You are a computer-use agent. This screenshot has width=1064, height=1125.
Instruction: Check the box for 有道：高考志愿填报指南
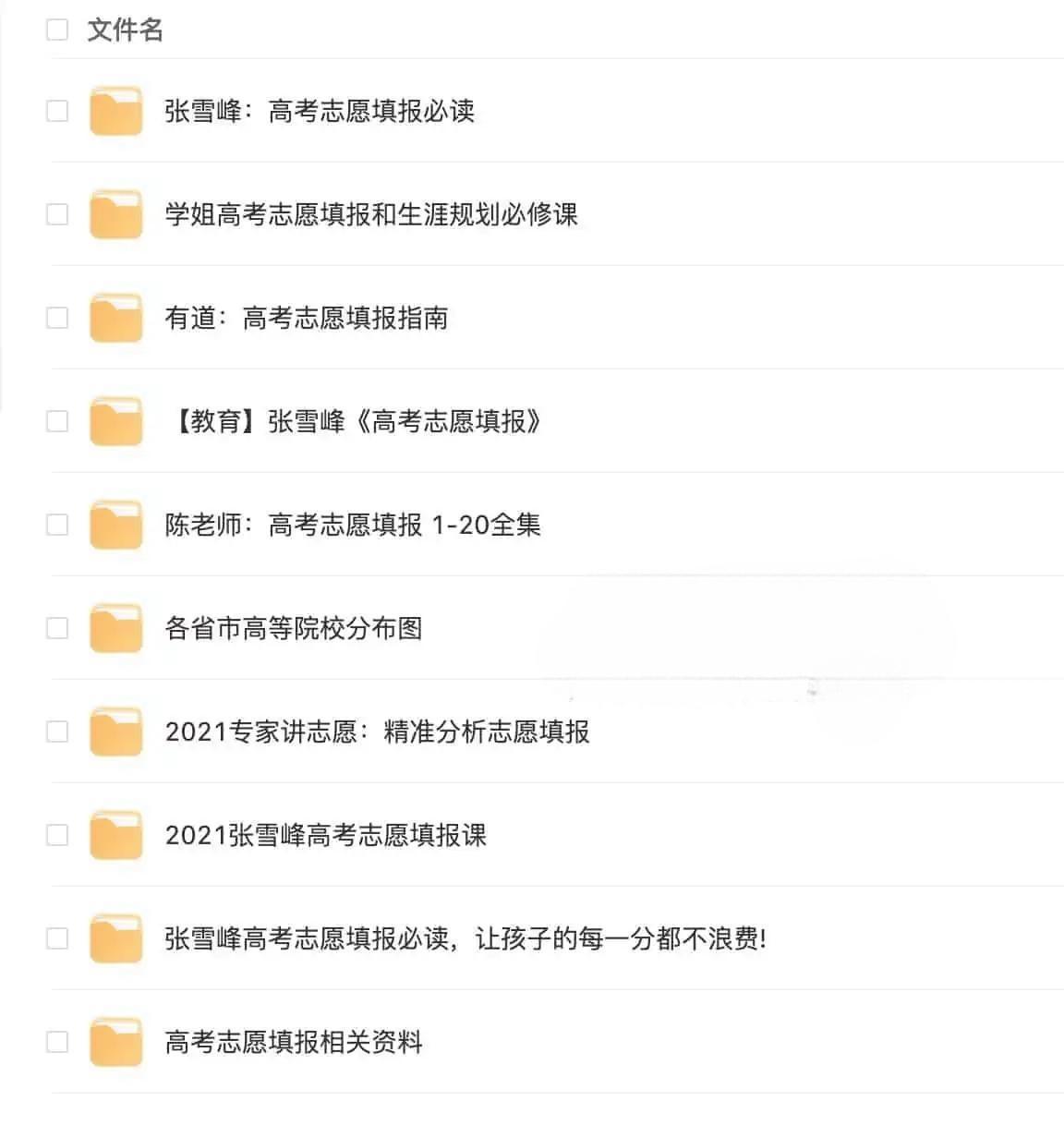click(x=57, y=318)
